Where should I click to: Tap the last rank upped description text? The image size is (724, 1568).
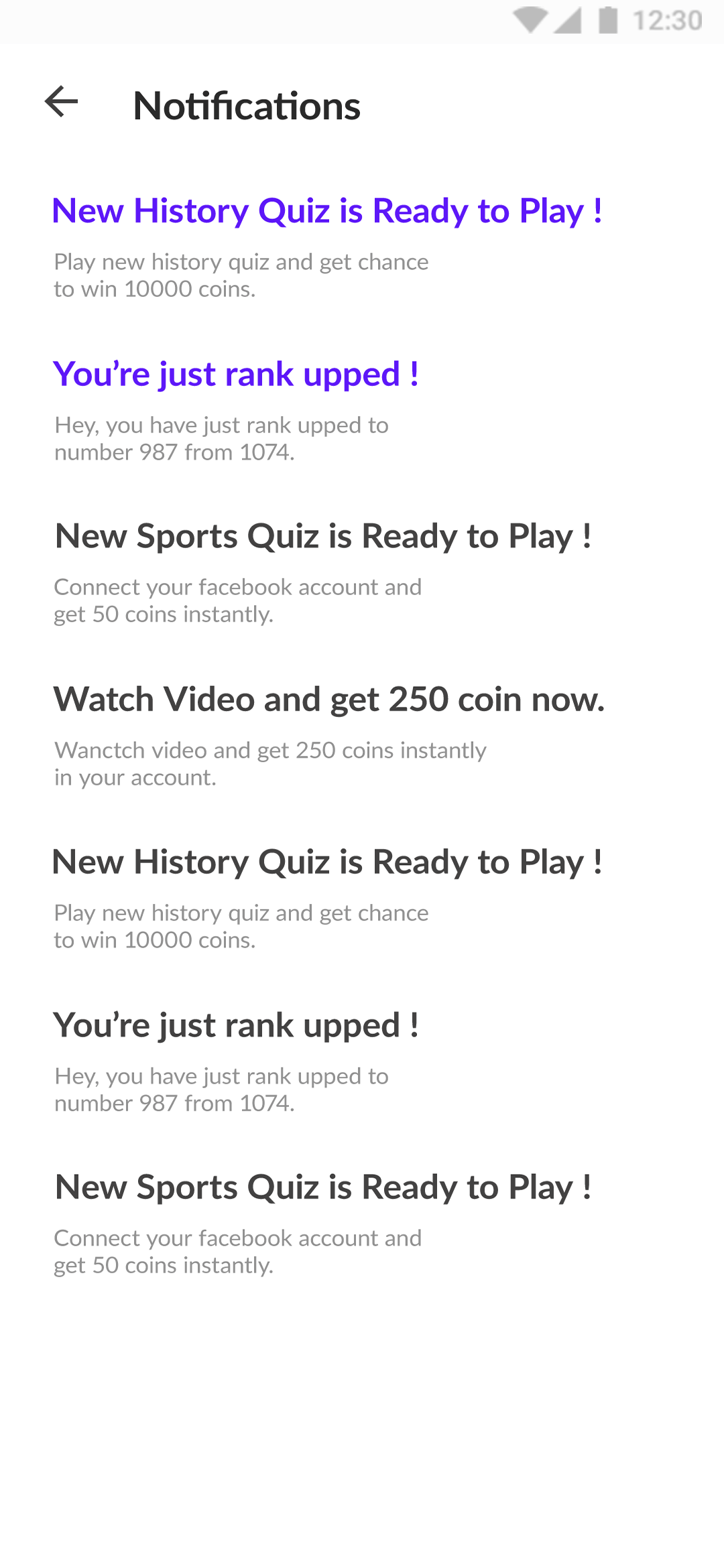click(x=221, y=1089)
